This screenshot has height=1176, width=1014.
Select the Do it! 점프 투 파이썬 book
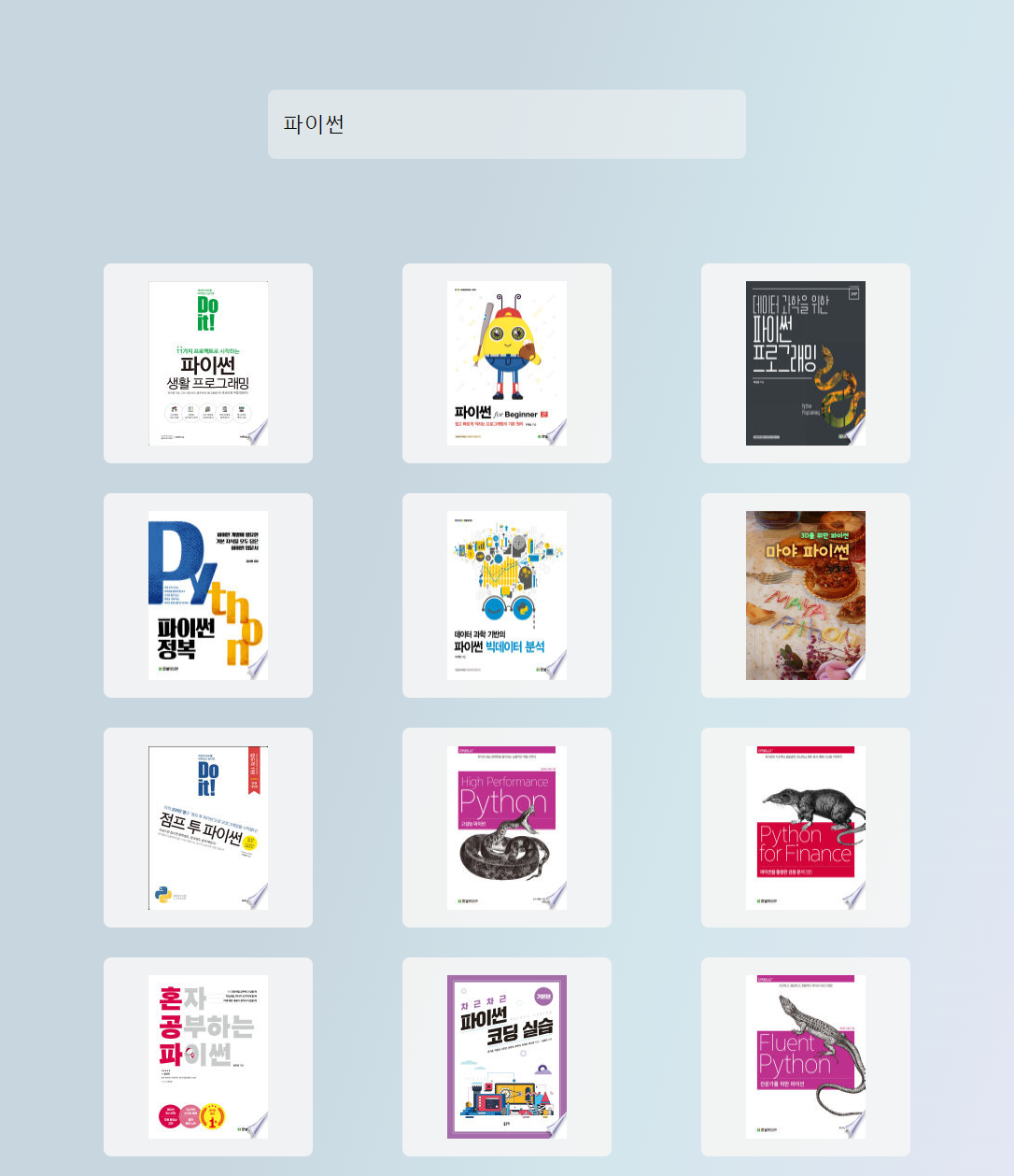tap(208, 828)
